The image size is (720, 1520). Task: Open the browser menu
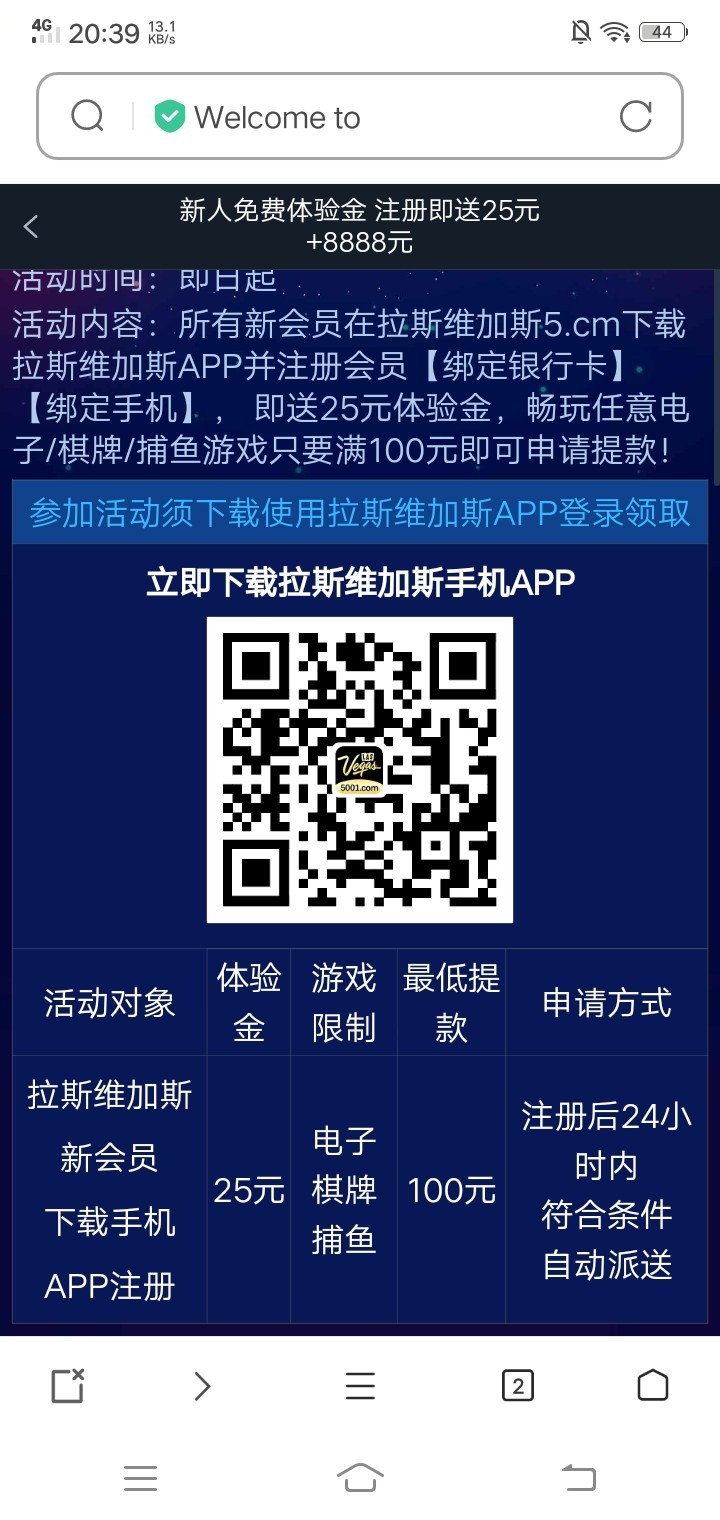pos(360,1386)
